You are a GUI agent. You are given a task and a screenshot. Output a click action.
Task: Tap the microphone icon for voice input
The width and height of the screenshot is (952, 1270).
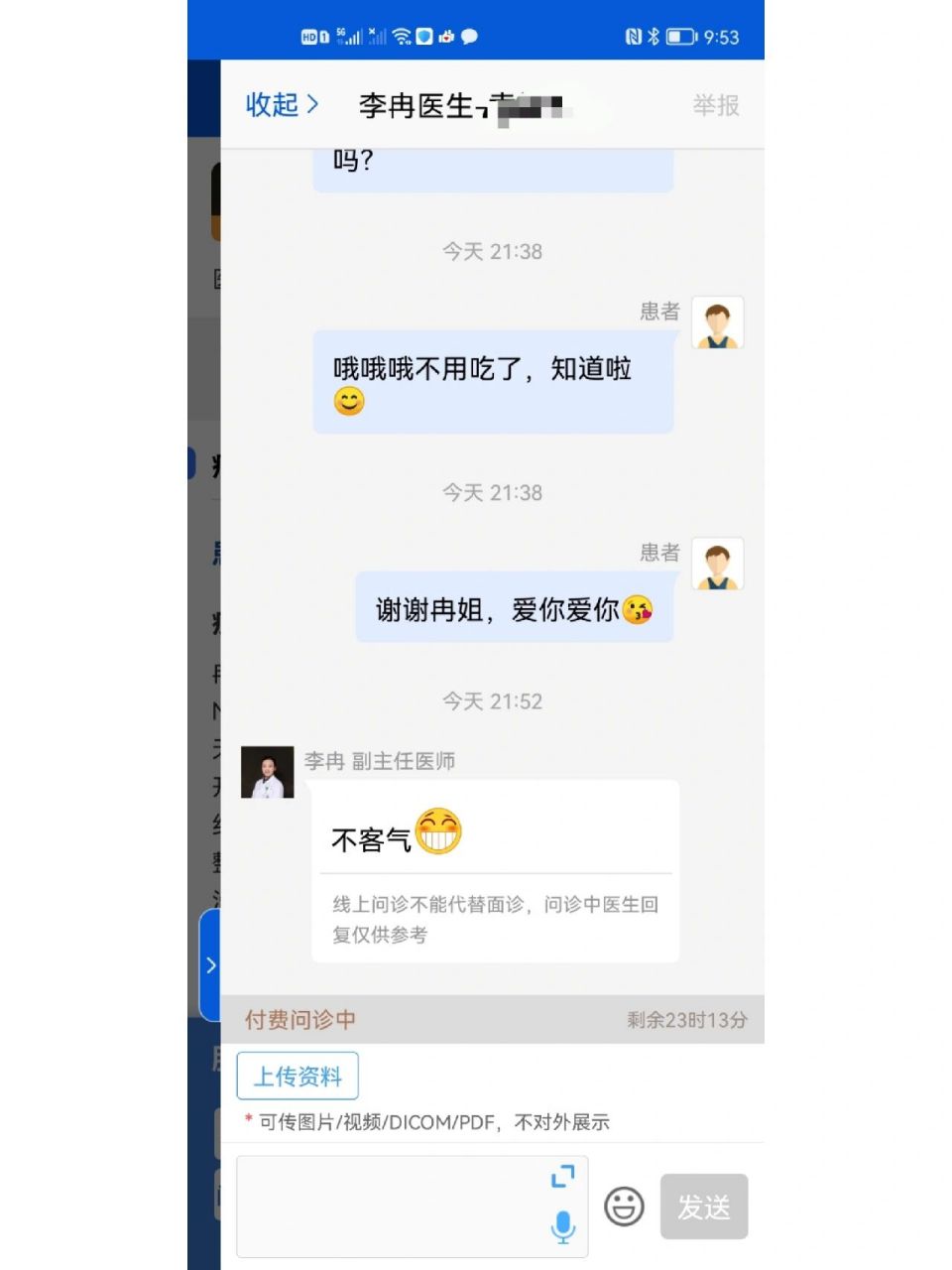pos(563,1225)
